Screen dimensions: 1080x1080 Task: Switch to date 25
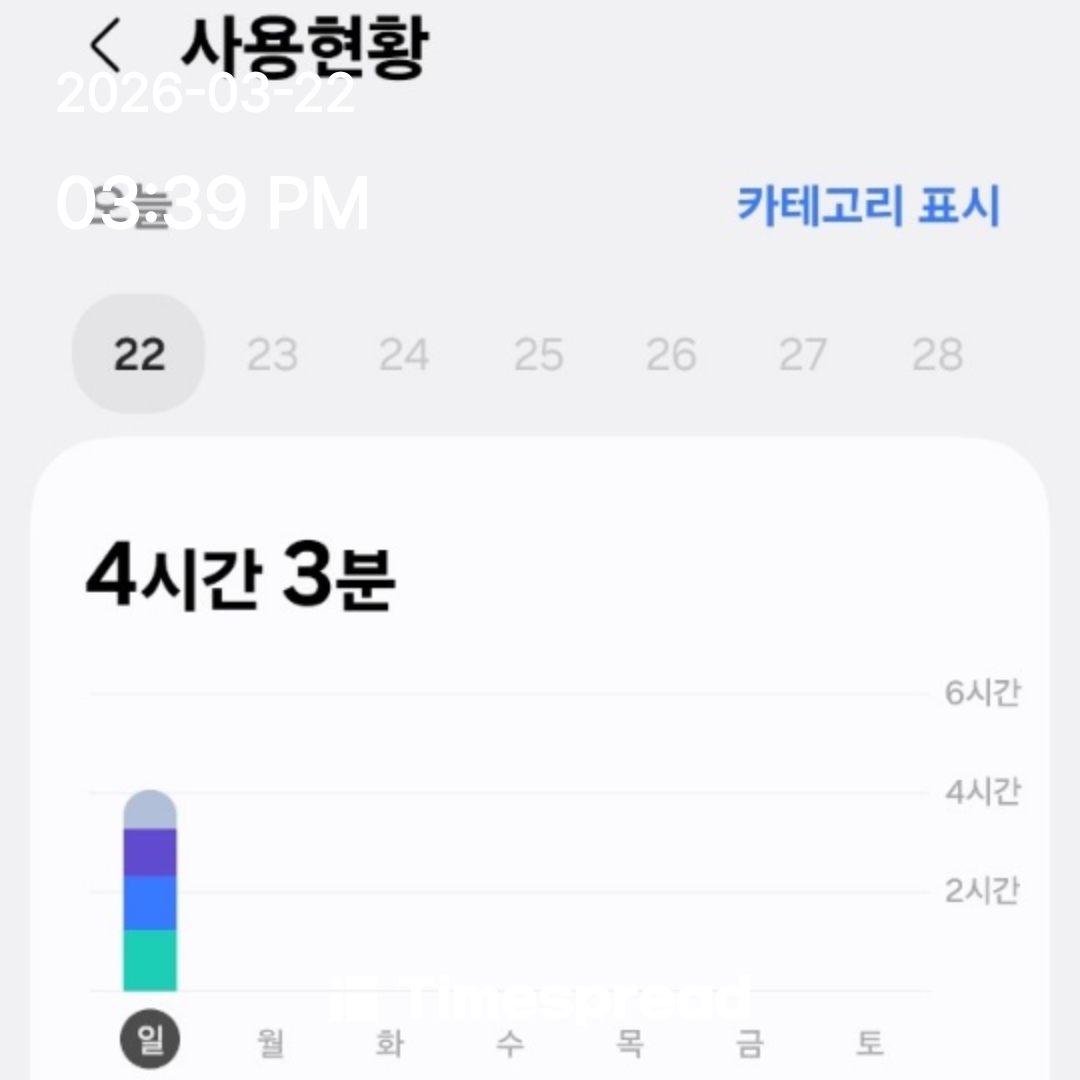pos(538,354)
